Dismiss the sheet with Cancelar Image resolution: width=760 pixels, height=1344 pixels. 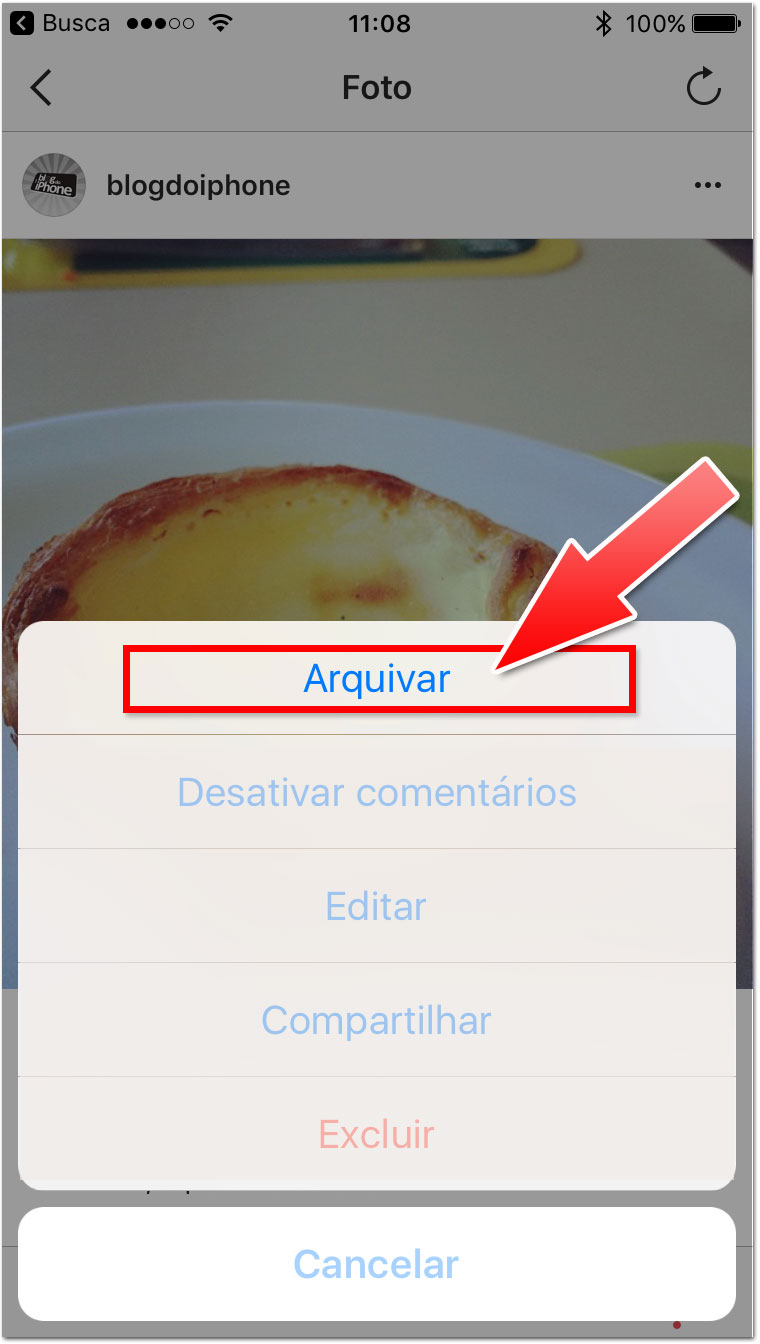377,1264
